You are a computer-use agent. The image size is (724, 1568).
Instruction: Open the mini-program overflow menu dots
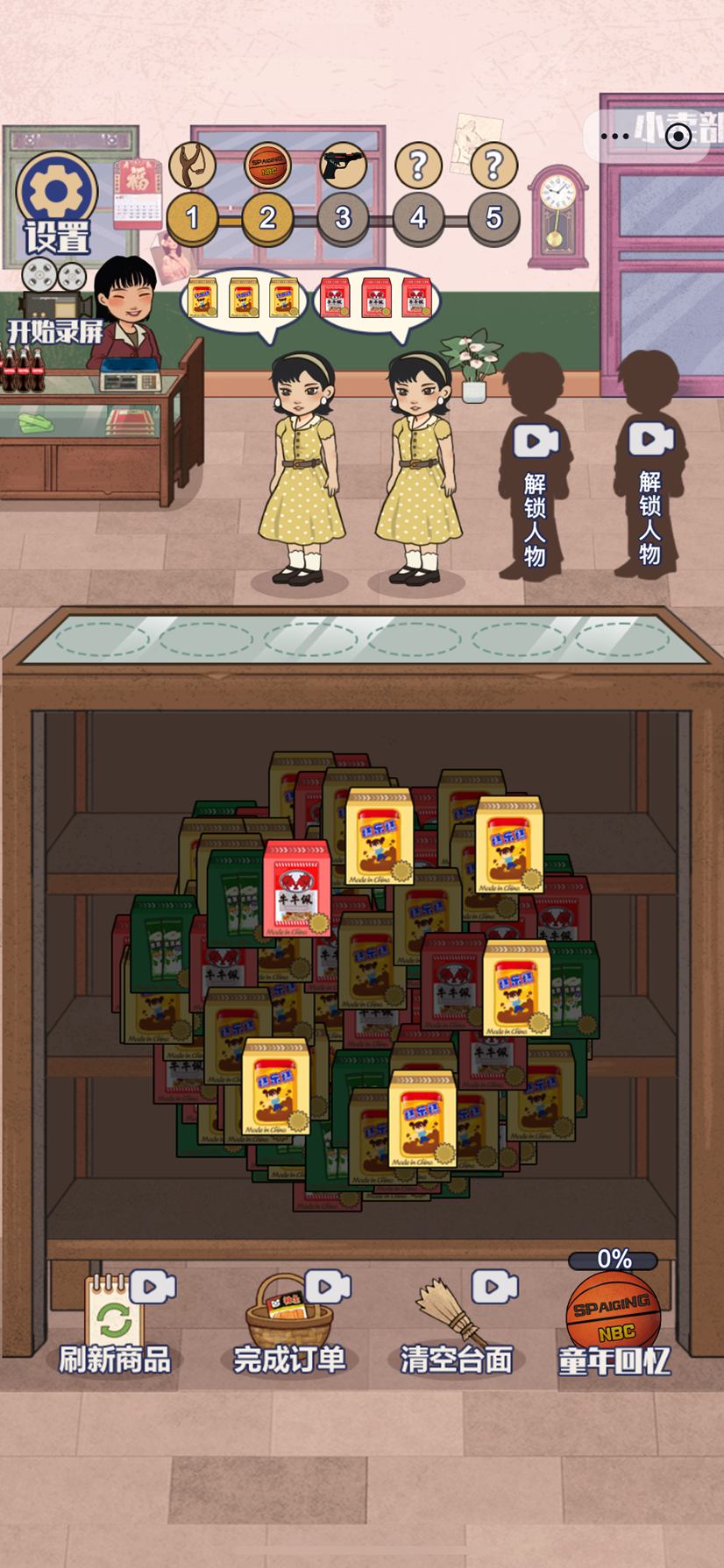(614, 136)
